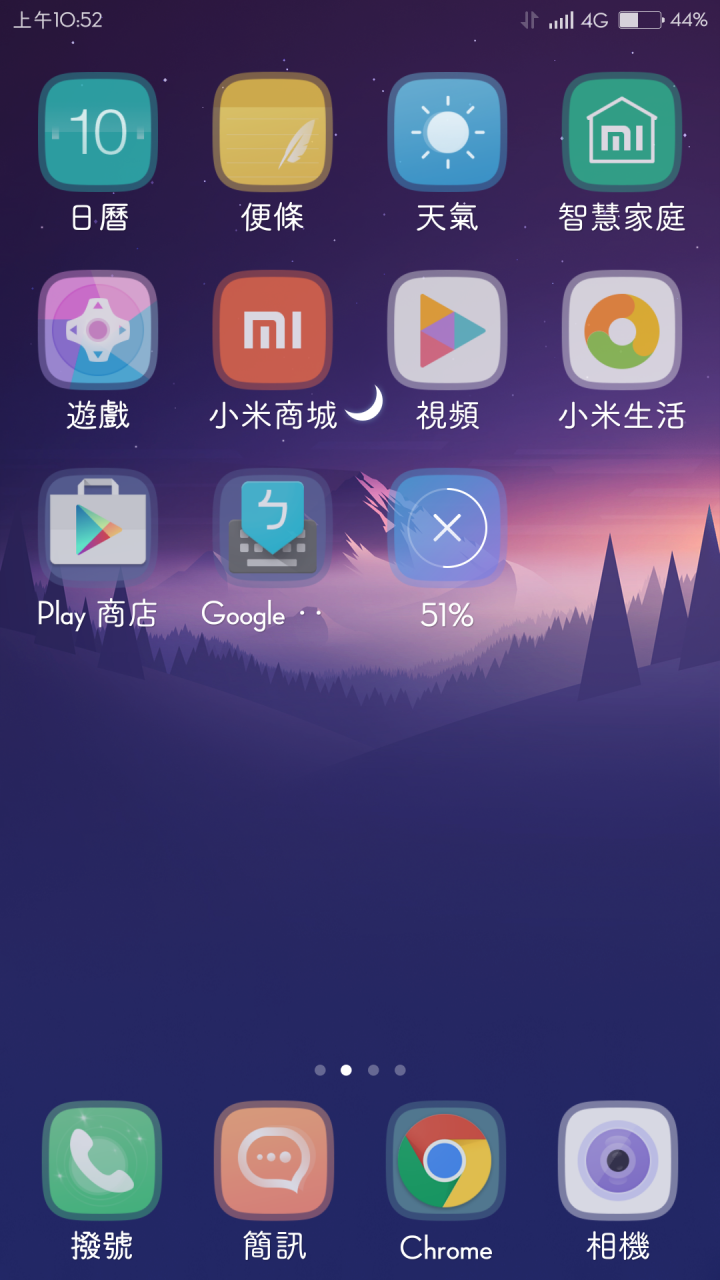
Task: Launch the 小米生活 app
Action: tap(621, 330)
